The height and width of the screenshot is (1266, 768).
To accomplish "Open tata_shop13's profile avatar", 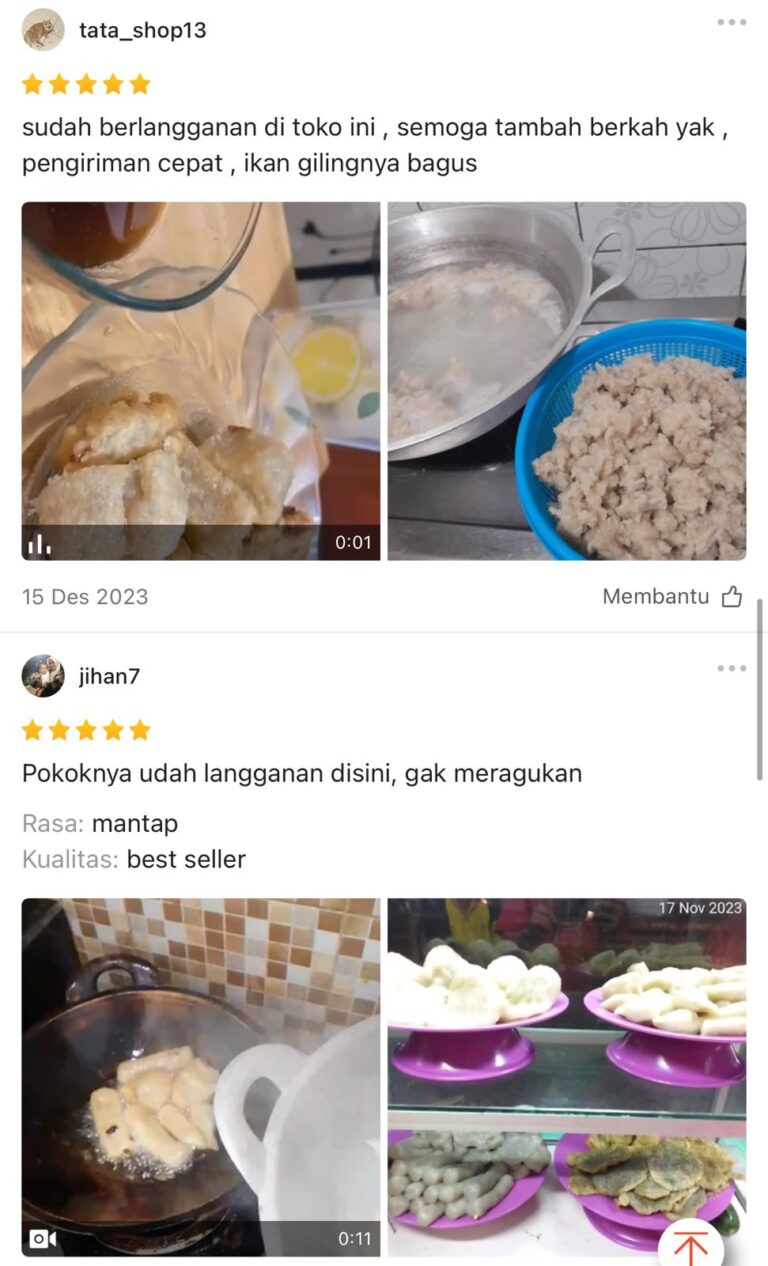I will pyautogui.click(x=43, y=30).
